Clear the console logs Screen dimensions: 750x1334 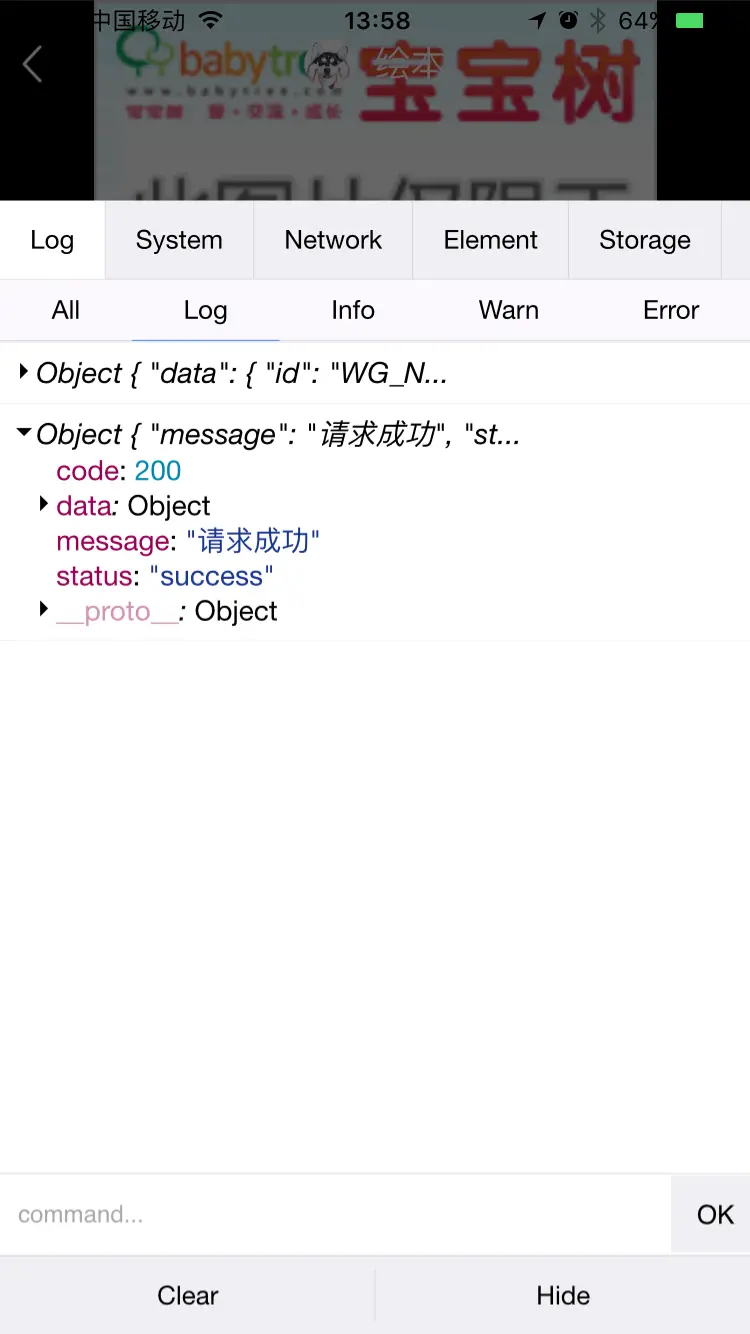coord(187,1295)
